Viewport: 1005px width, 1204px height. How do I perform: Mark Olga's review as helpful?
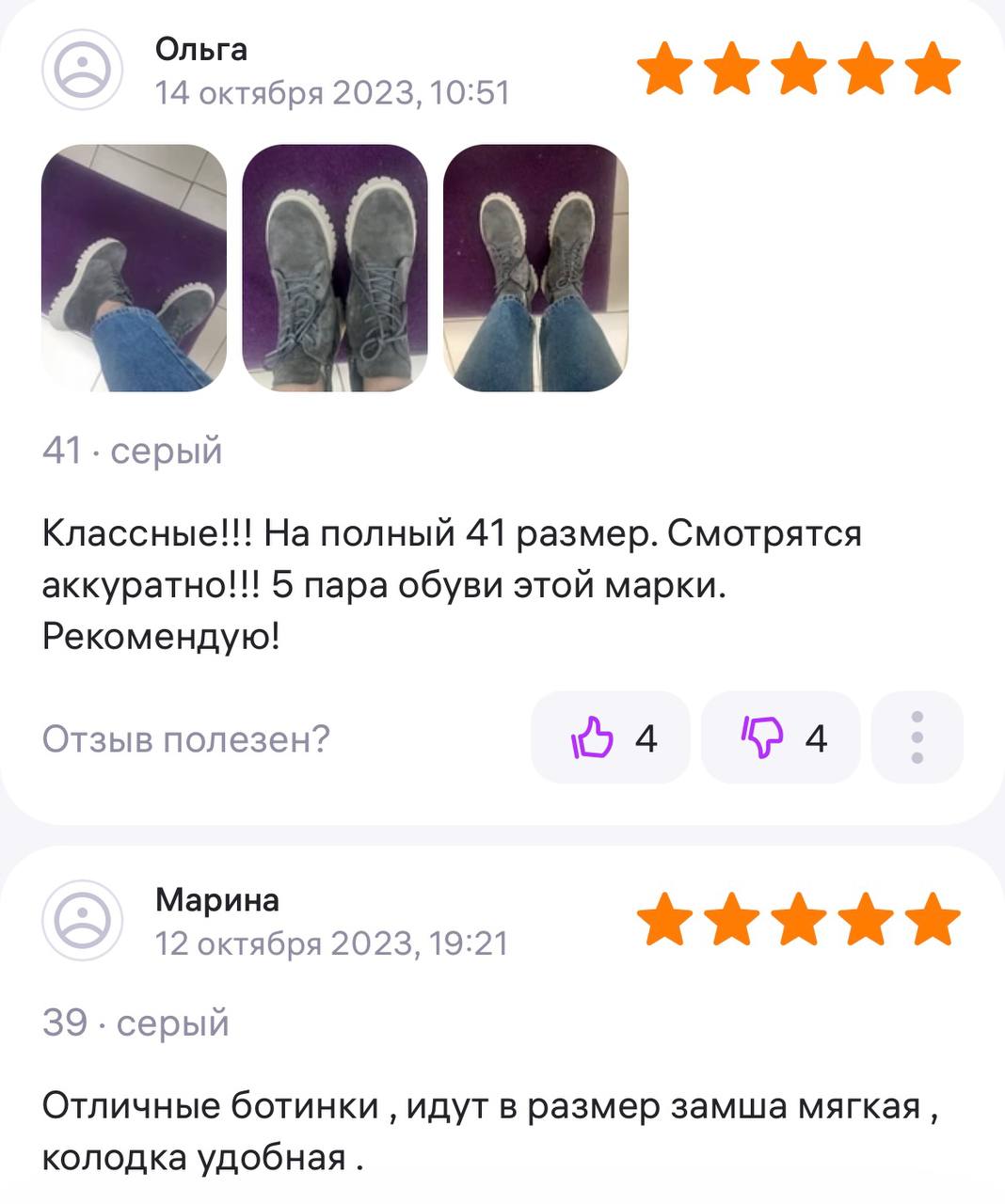[611, 737]
